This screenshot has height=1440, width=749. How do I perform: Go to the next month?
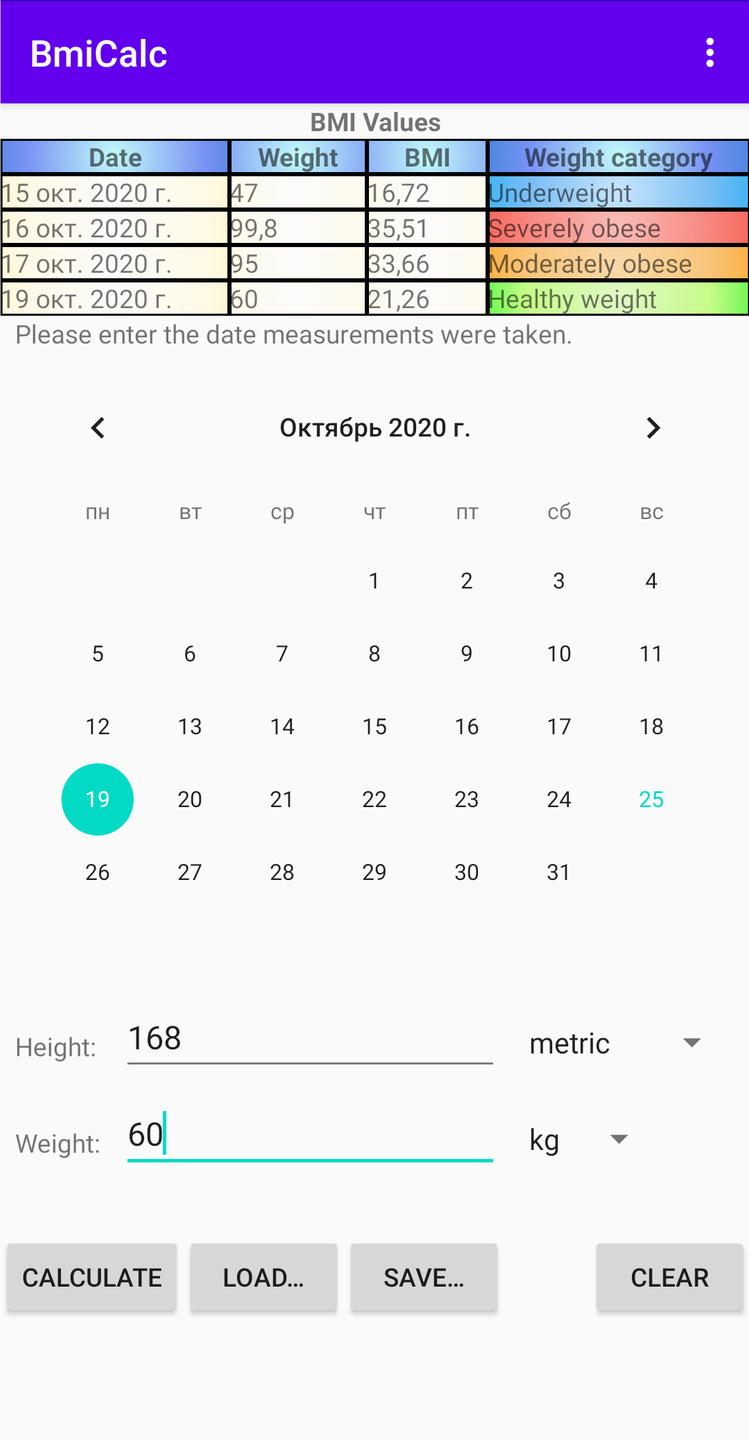coord(652,428)
